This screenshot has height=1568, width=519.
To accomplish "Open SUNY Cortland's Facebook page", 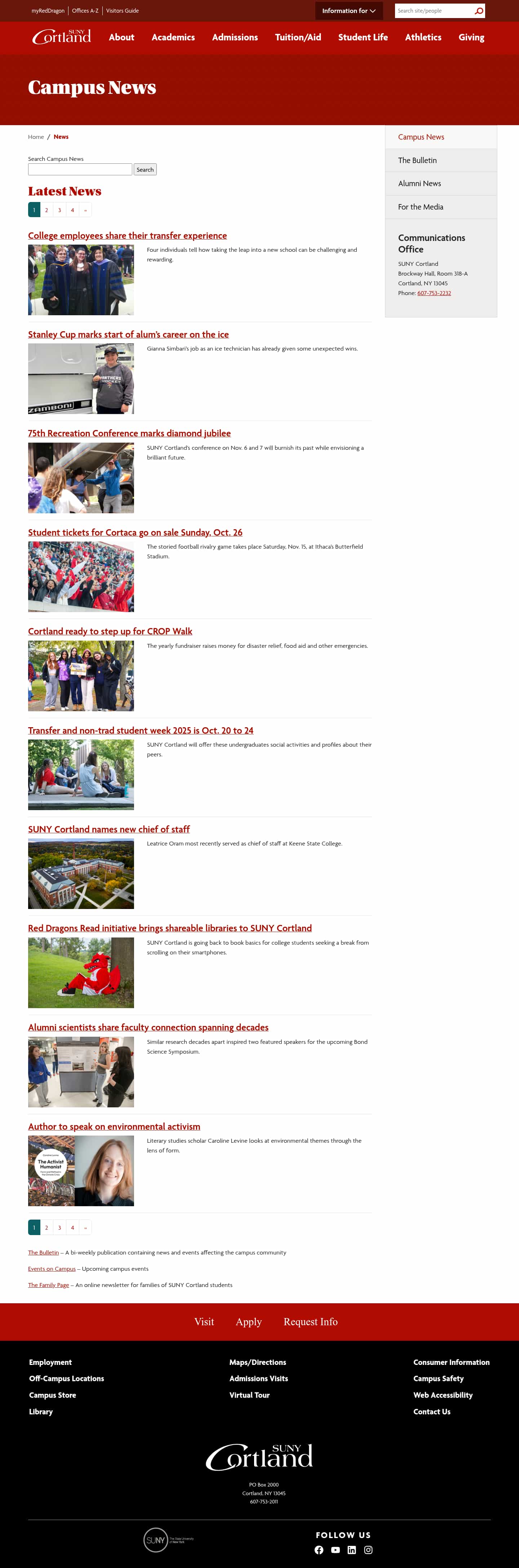I will coord(319,1550).
